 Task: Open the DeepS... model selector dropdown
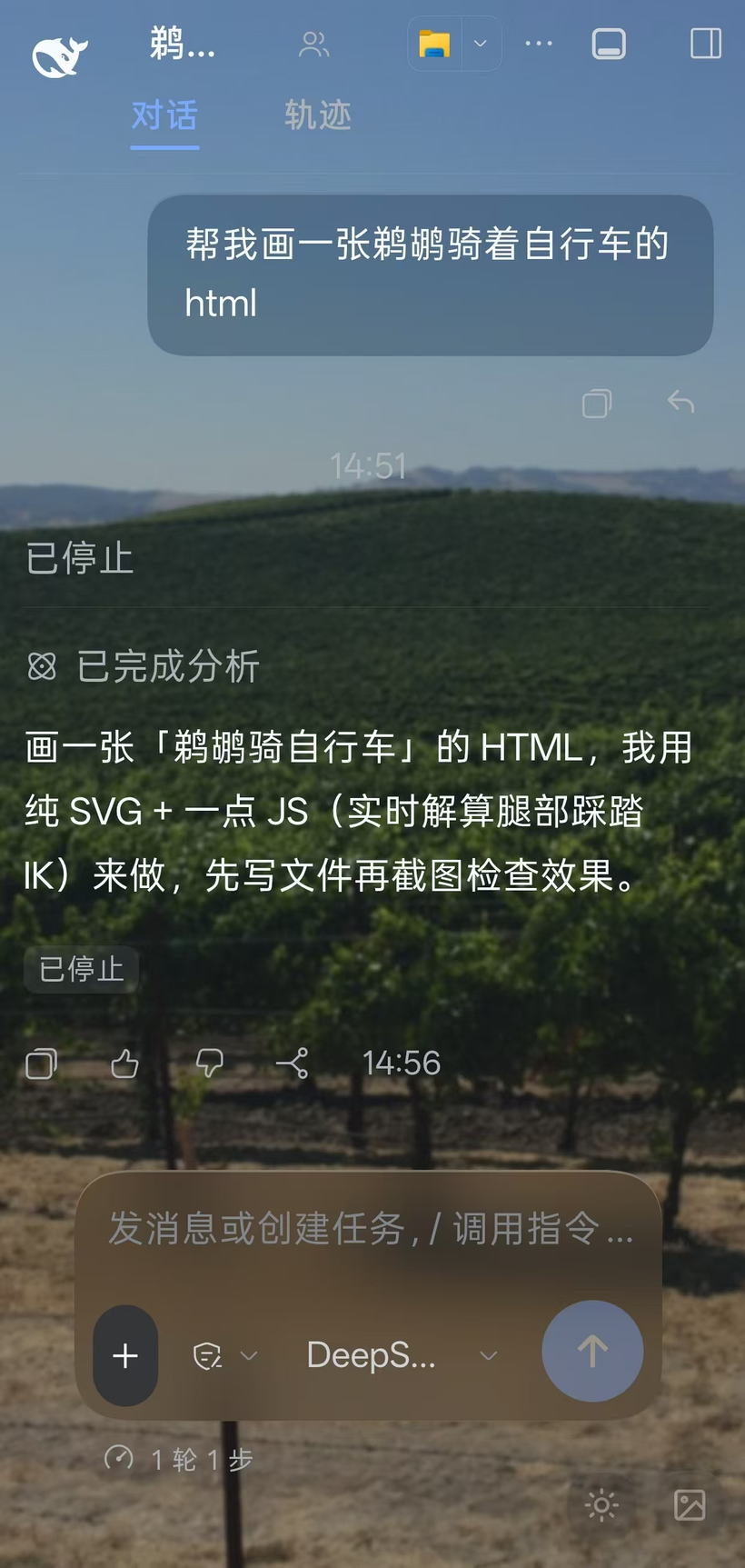pos(401,1355)
